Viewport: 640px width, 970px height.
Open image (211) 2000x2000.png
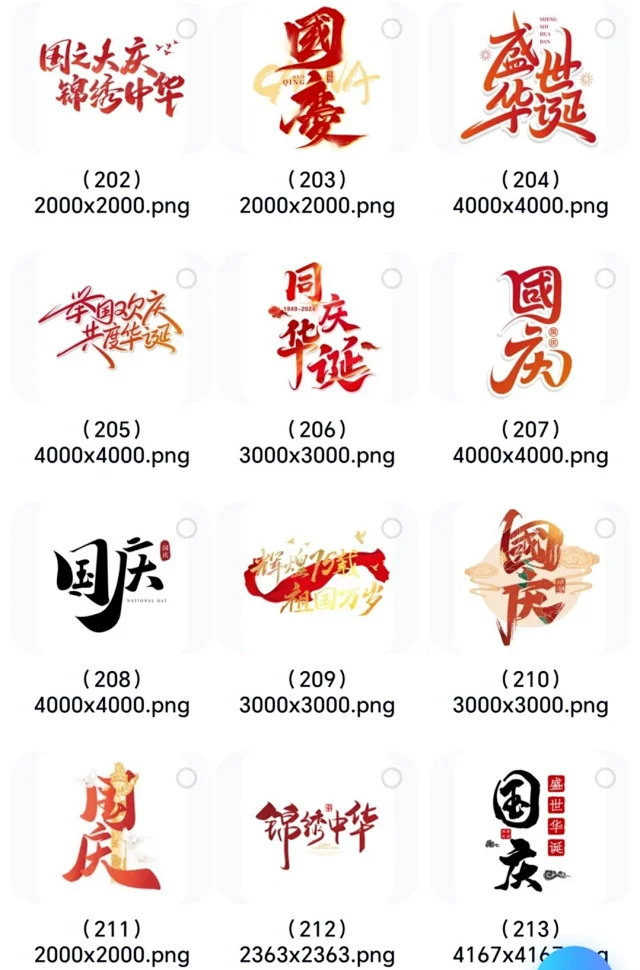click(x=111, y=830)
